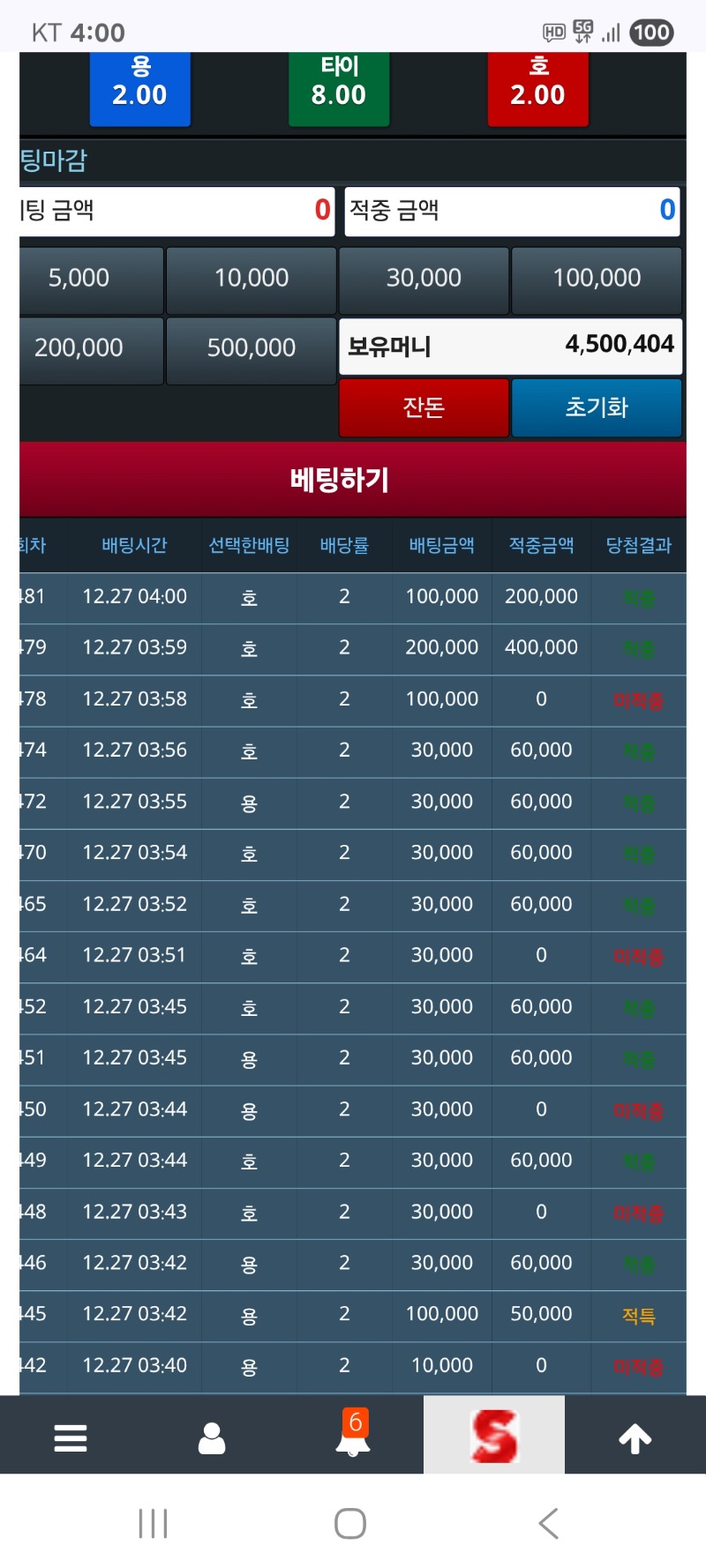Place the bet with 베팅하기
The width and height of the screenshot is (706, 1568).
click(340, 480)
